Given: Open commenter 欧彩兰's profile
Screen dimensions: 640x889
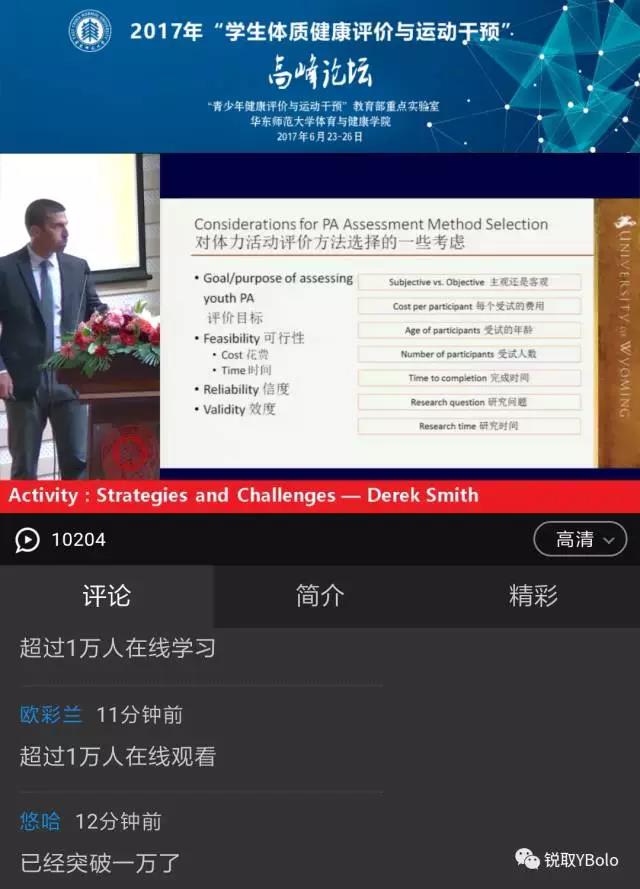Looking at the screenshot, I should pyautogui.click(x=52, y=715).
